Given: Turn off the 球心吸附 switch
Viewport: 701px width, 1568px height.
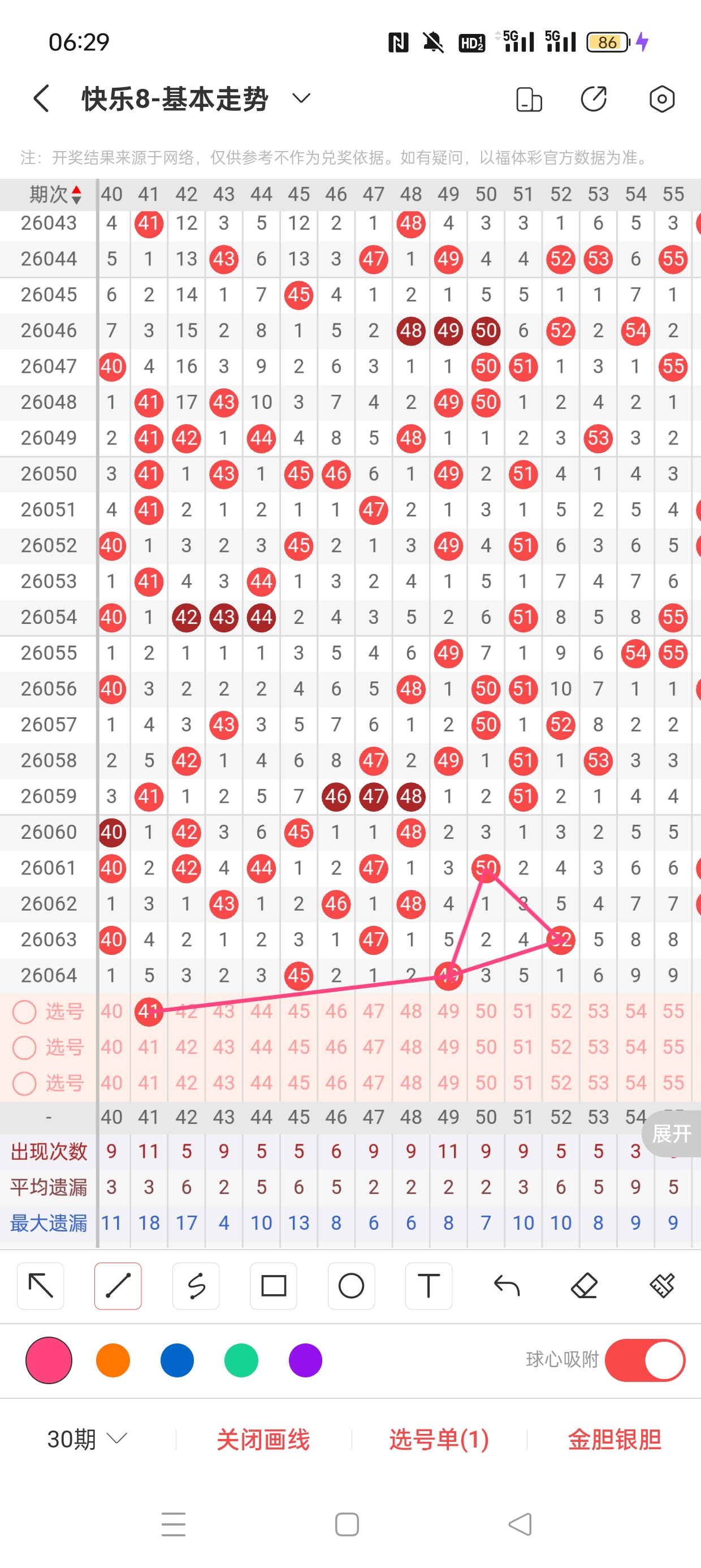Looking at the screenshot, I should click(x=645, y=1360).
